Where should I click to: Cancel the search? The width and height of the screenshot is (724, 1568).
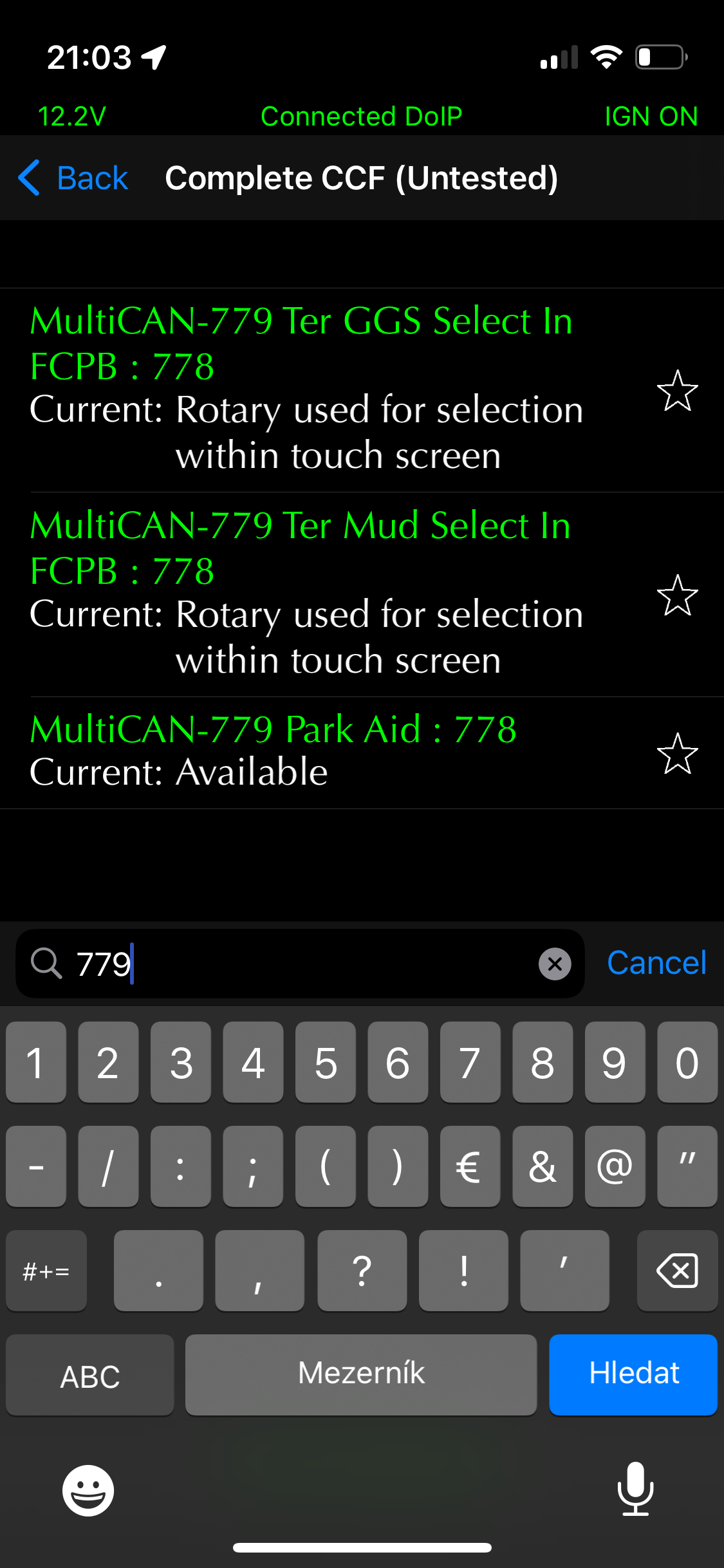tap(656, 963)
